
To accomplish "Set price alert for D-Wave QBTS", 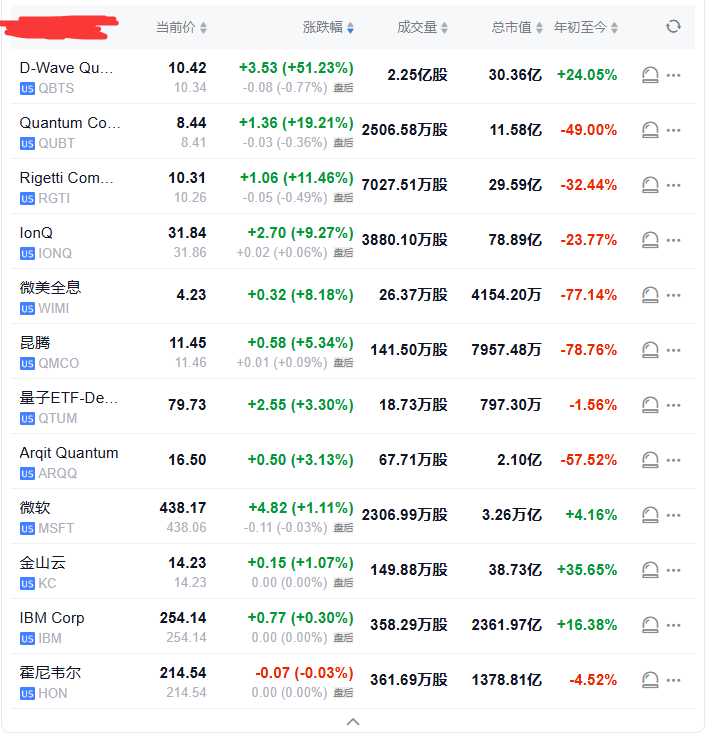I will coord(650,75).
